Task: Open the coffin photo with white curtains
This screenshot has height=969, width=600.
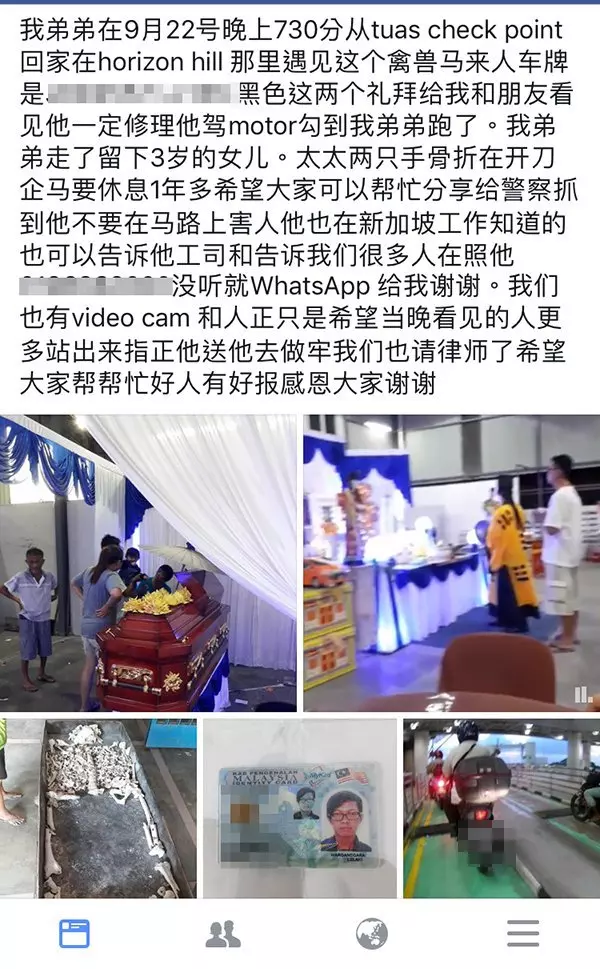Action: pyautogui.click(x=148, y=562)
